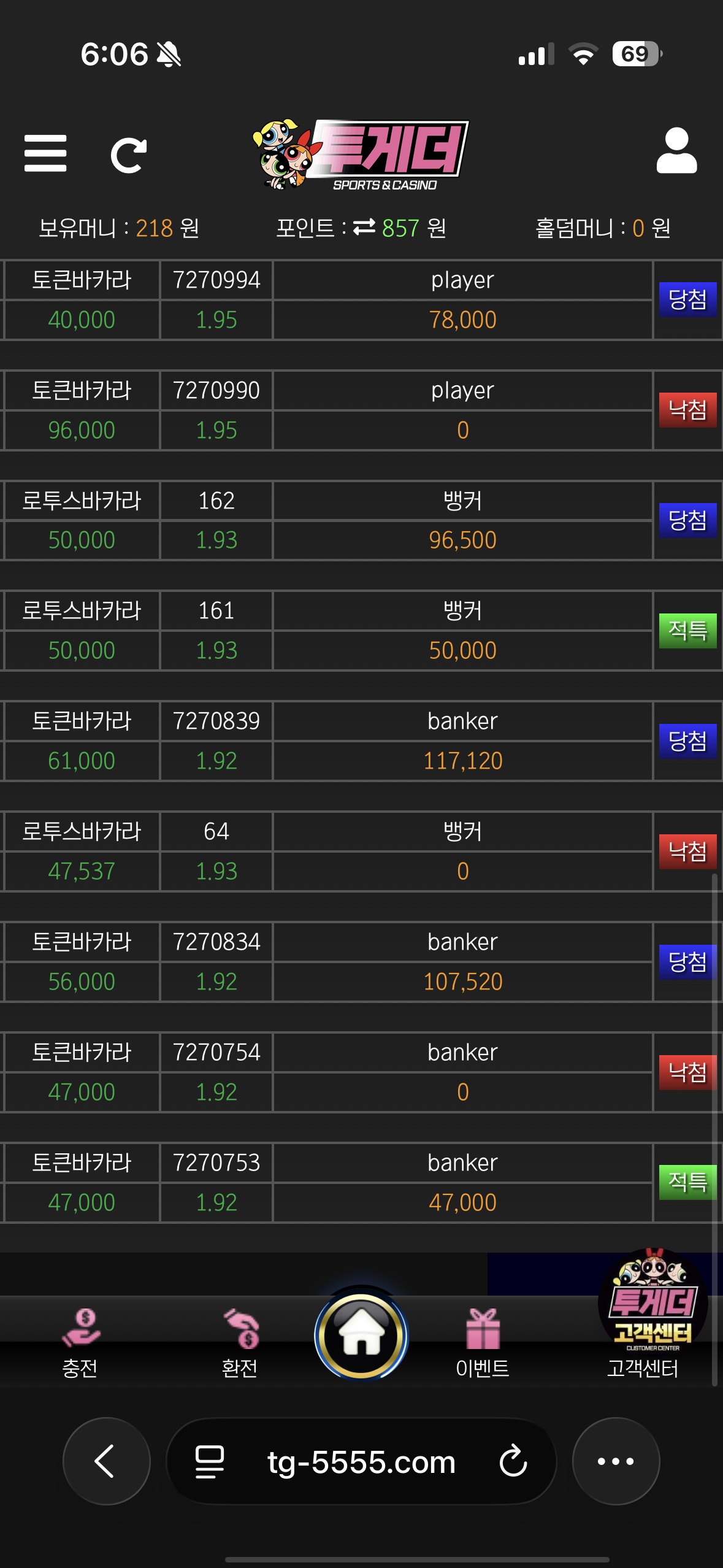Reload the page from the address bar
Screen dimensions: 723x1568
click(x=513, y=1461)
